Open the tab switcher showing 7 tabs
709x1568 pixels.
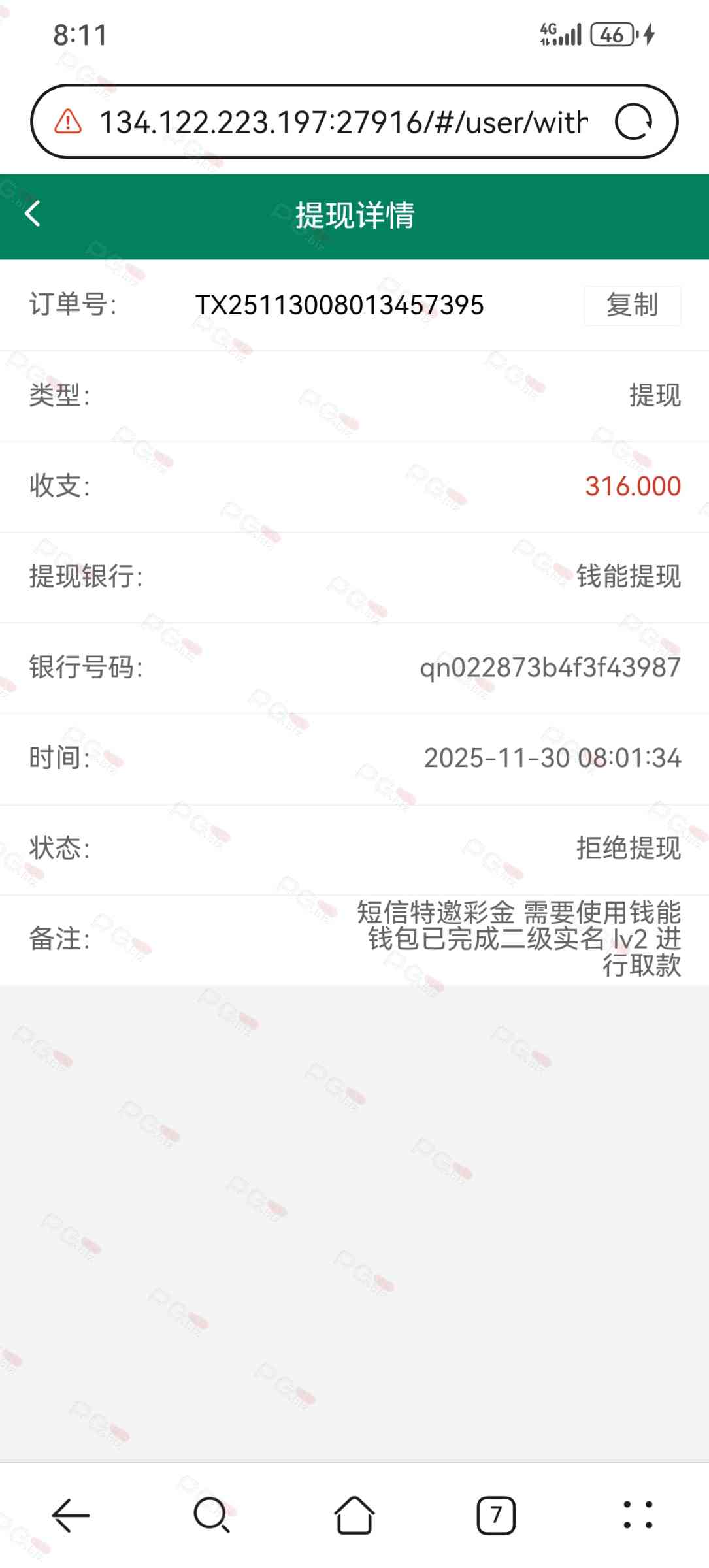496,1515
